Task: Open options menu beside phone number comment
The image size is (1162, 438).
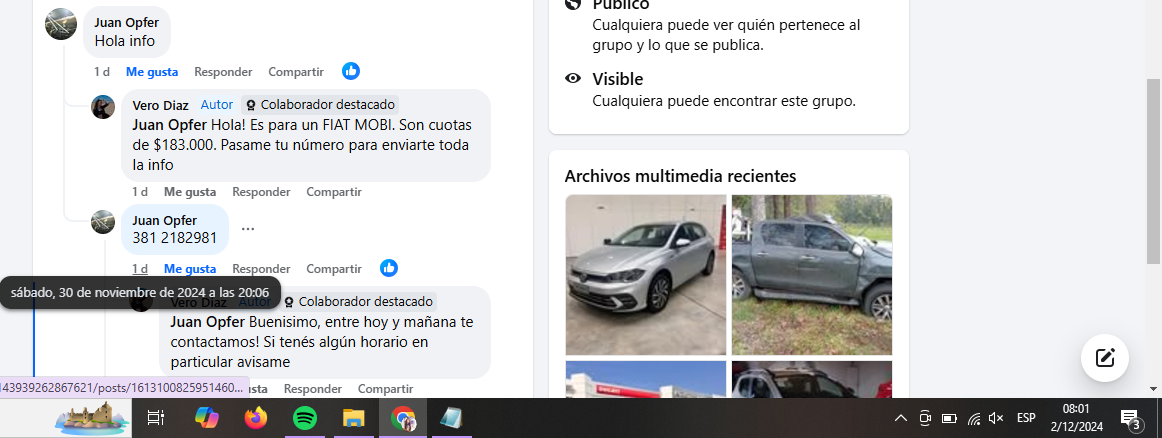Action: [x=248, y=229]
